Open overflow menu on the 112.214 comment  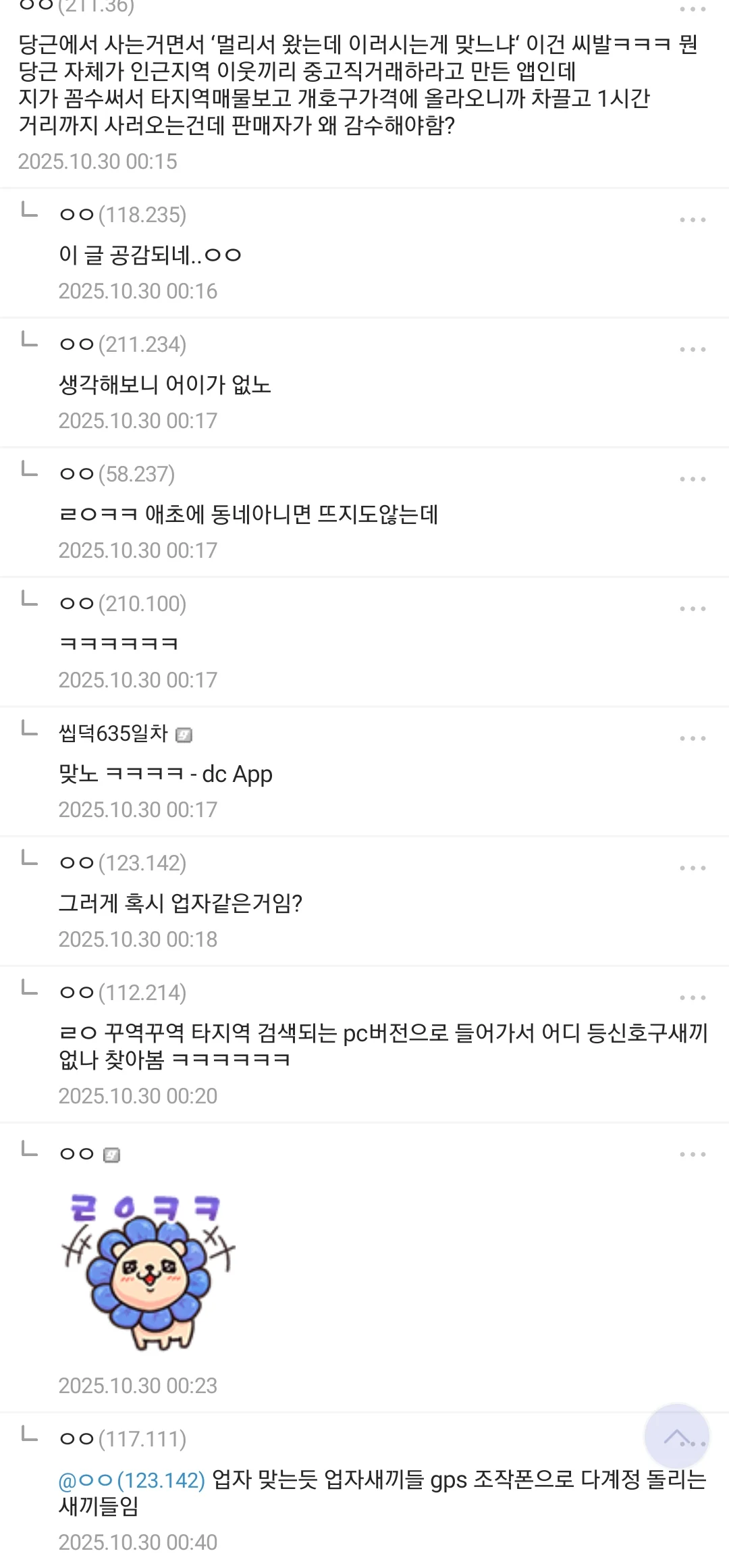693,998
